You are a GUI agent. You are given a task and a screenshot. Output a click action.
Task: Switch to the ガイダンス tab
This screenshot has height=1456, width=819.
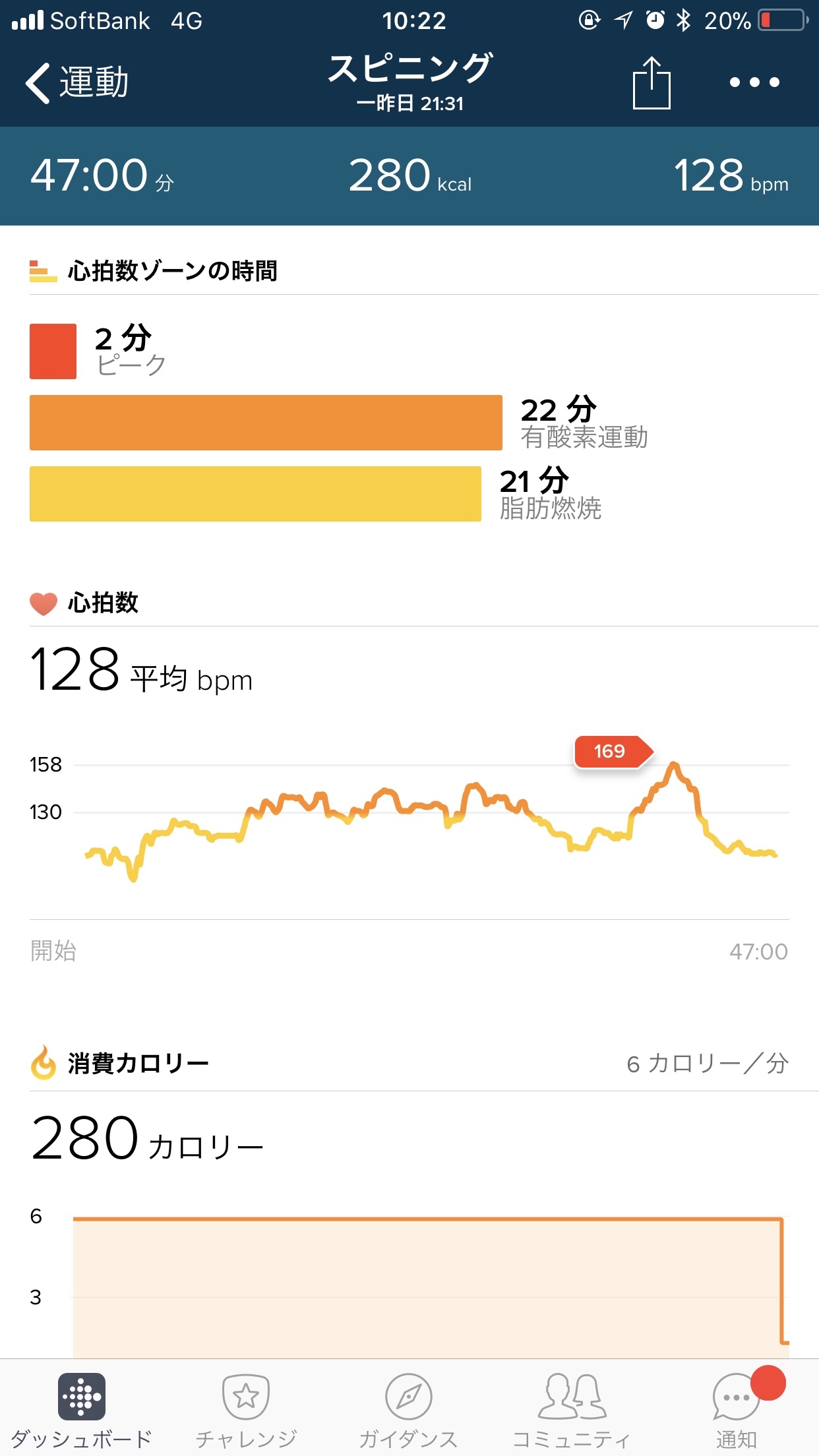point(409,1409)
